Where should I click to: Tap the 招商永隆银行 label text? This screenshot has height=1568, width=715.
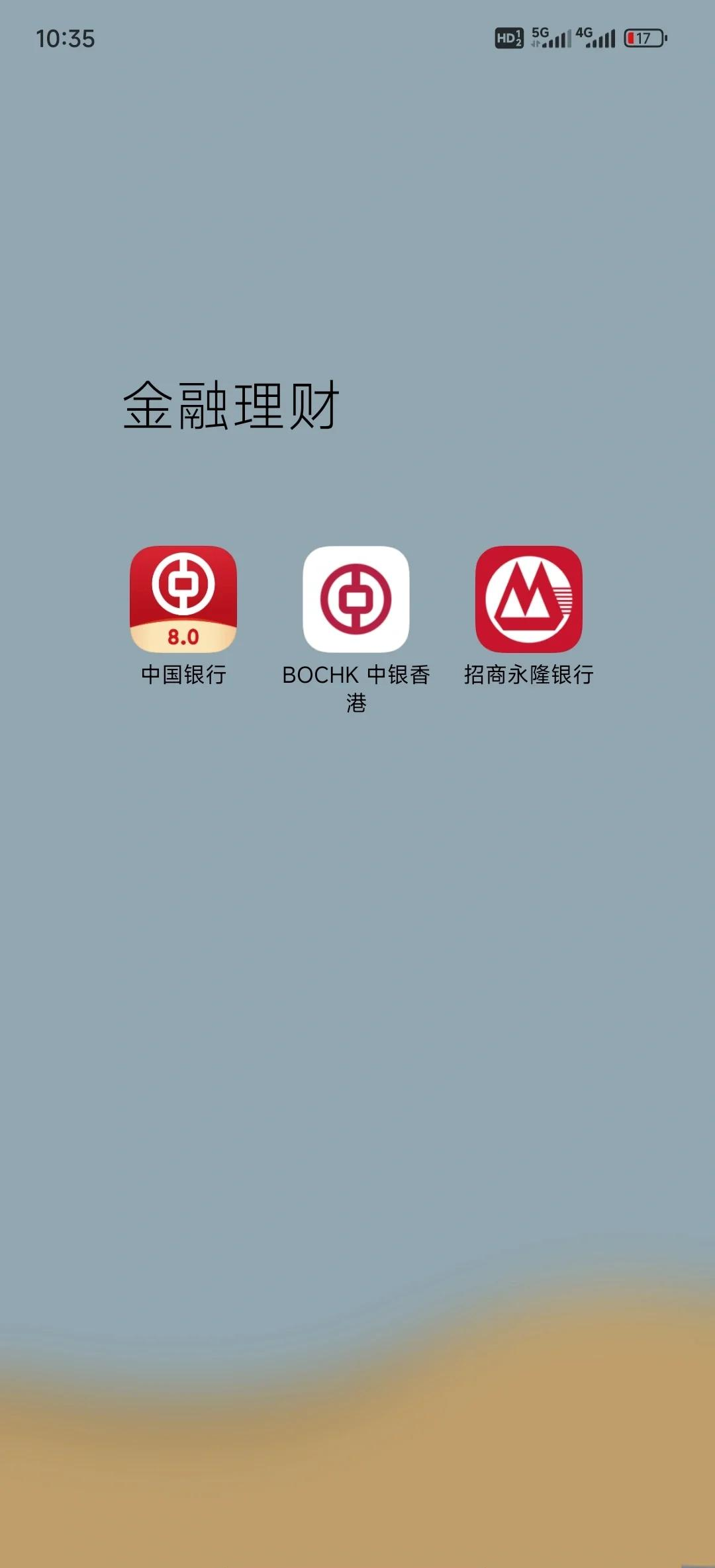[528, 675]
